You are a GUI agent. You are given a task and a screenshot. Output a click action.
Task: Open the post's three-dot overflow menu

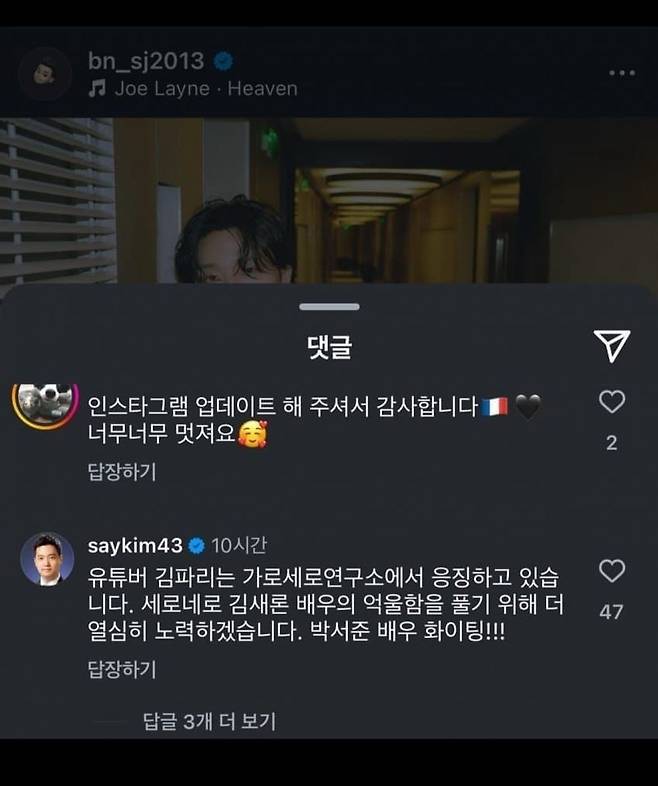pos(621,73)
